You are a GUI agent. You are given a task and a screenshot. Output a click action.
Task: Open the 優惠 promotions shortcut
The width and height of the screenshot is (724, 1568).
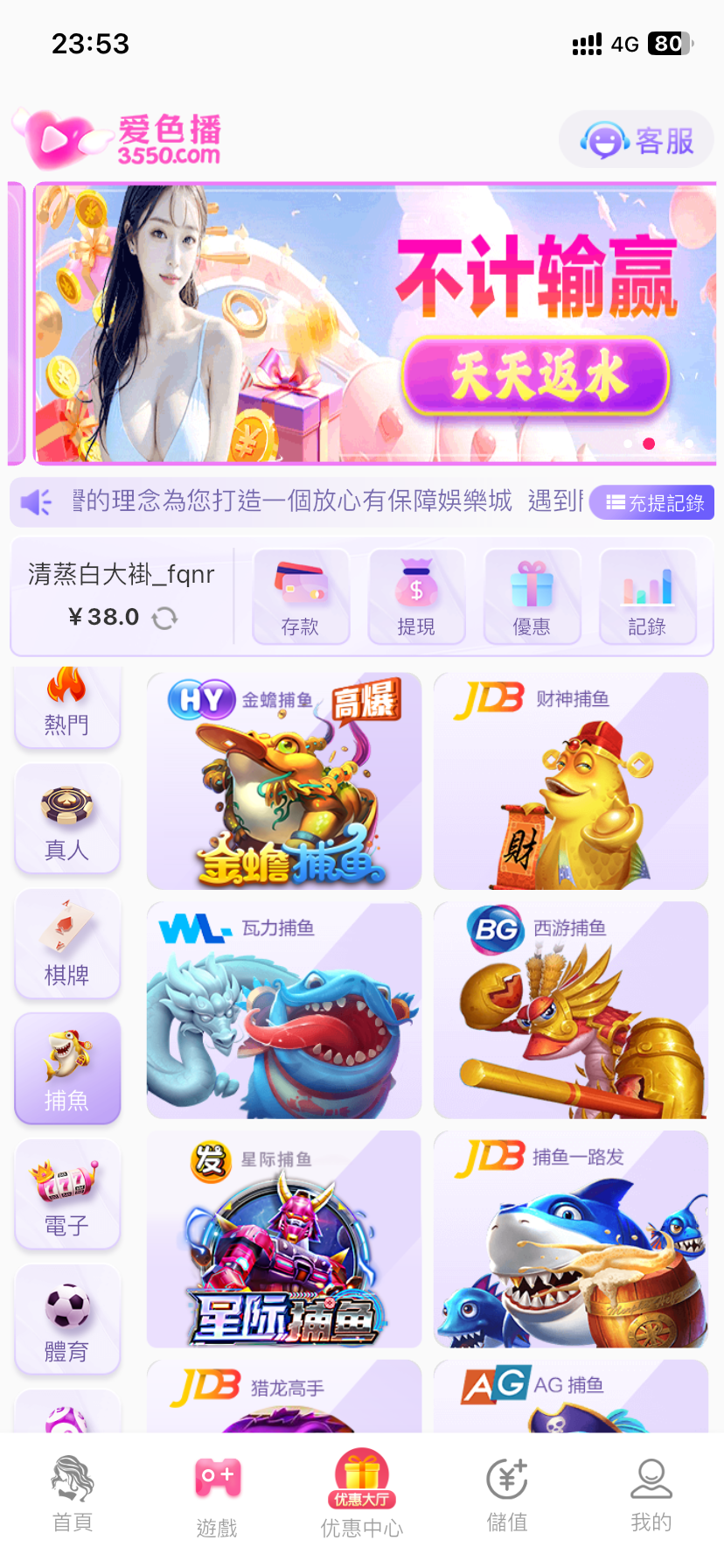click(532, 597)
